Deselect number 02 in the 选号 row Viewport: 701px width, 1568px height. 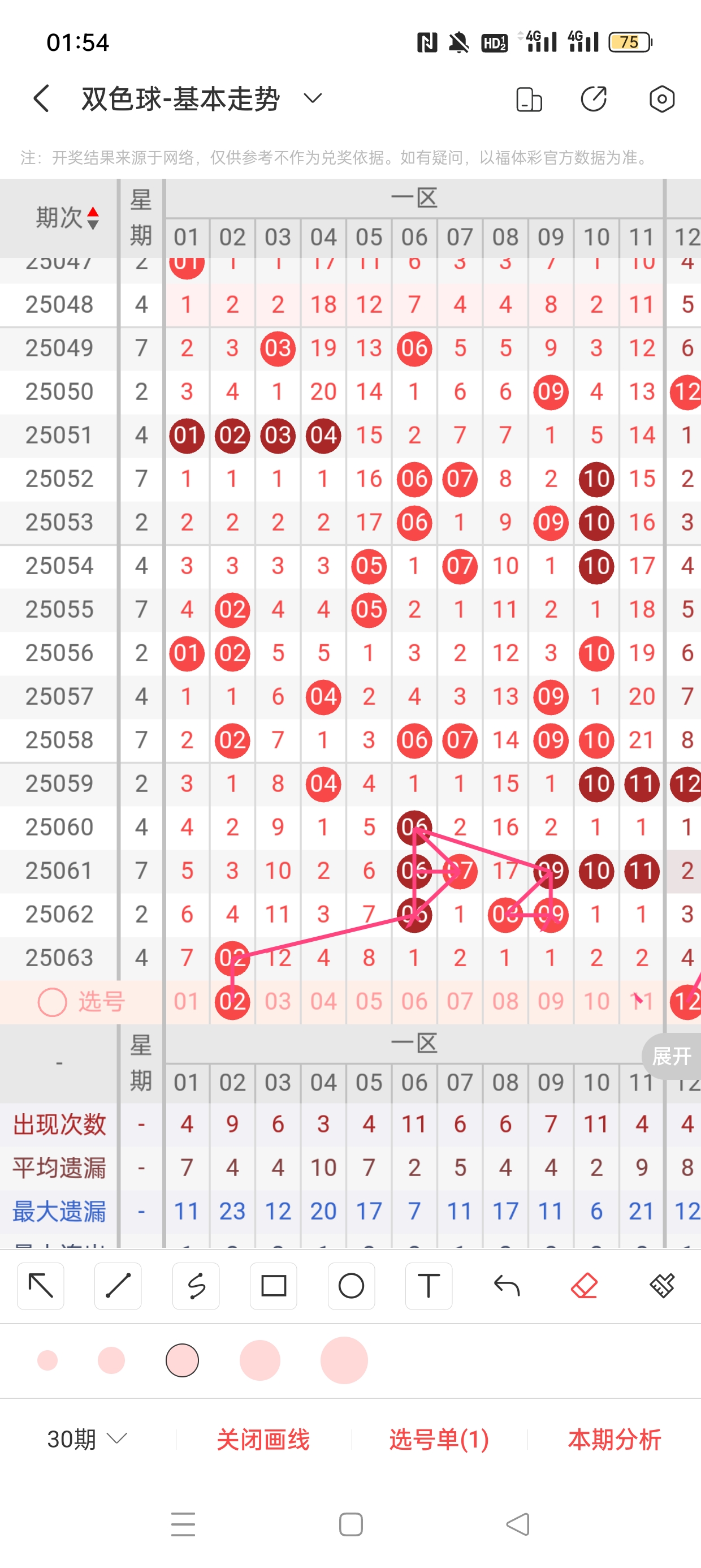(x=232, y=1001)
